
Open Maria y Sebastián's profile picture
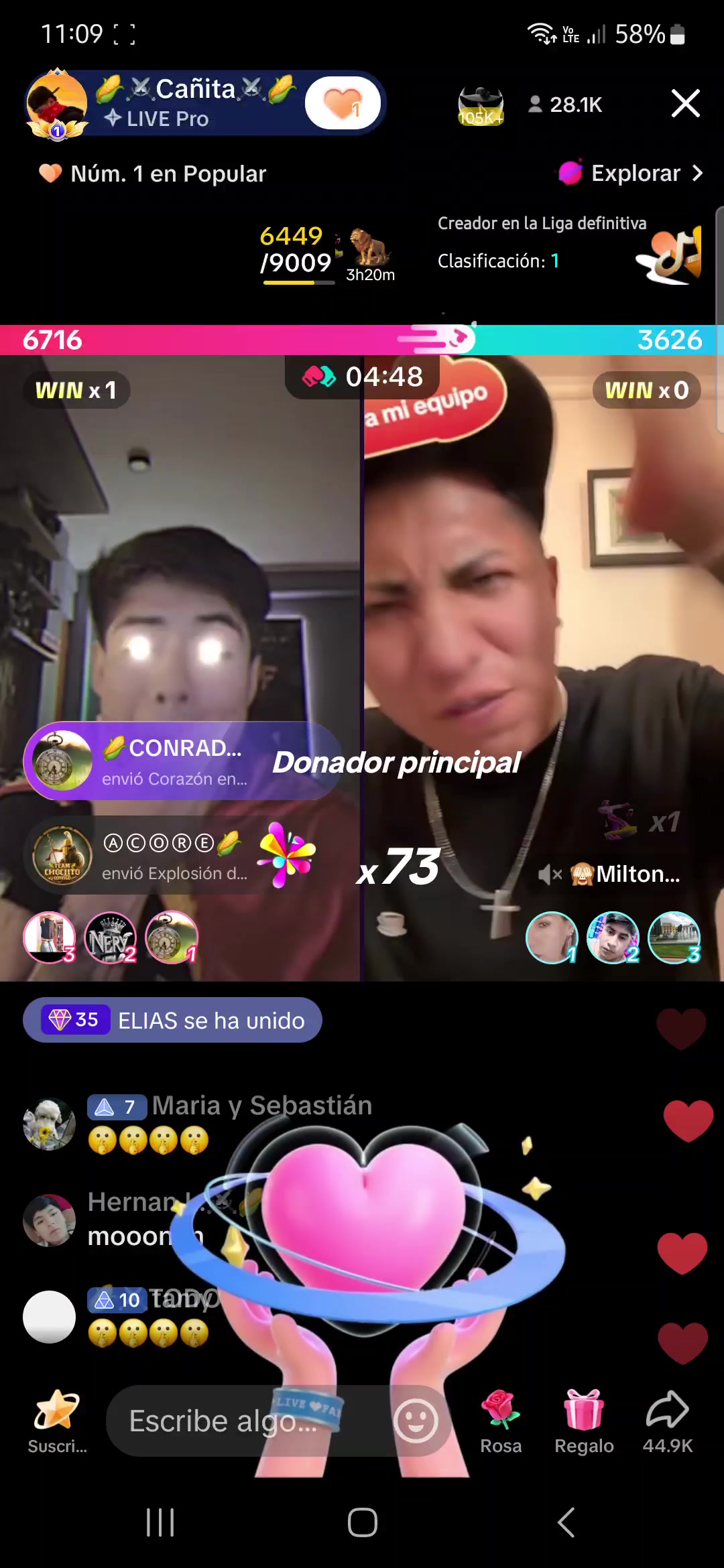pos(49,1124)
